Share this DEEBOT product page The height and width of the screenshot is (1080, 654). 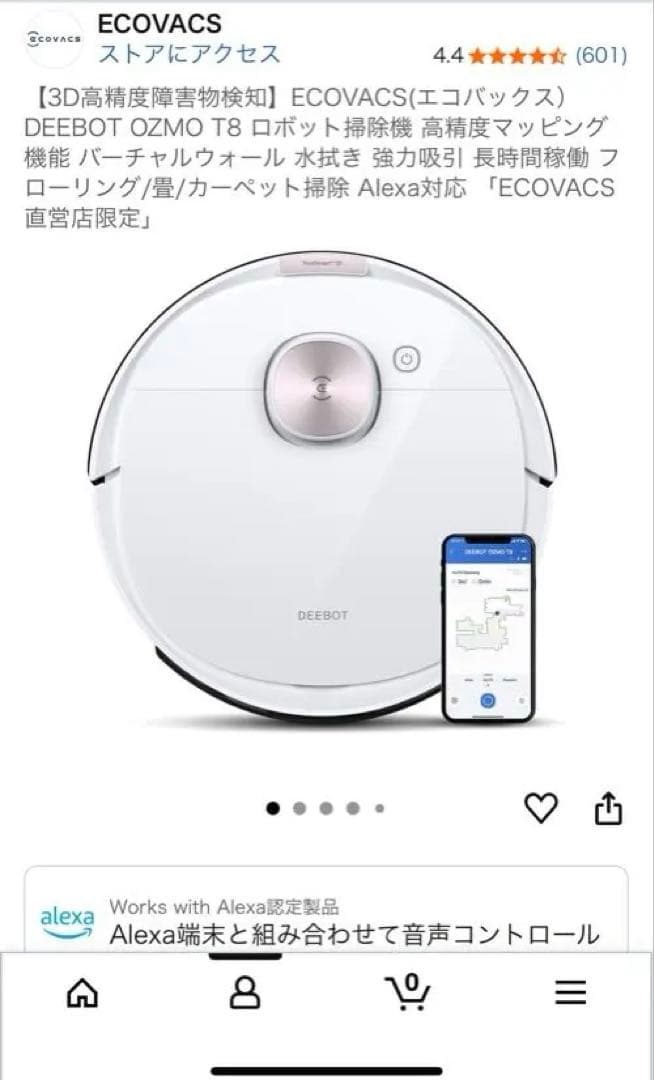point(609,808)
